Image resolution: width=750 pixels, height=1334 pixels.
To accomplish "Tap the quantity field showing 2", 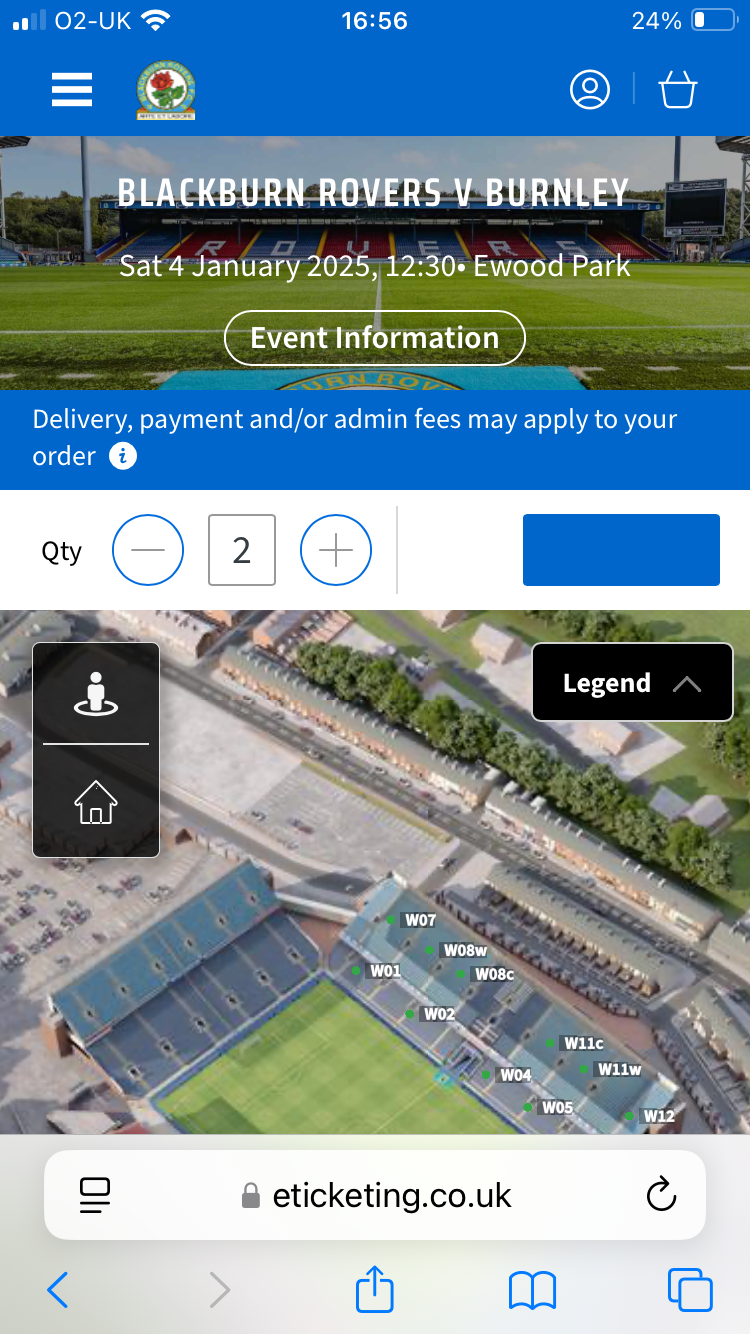I will [x=242, y=550].
